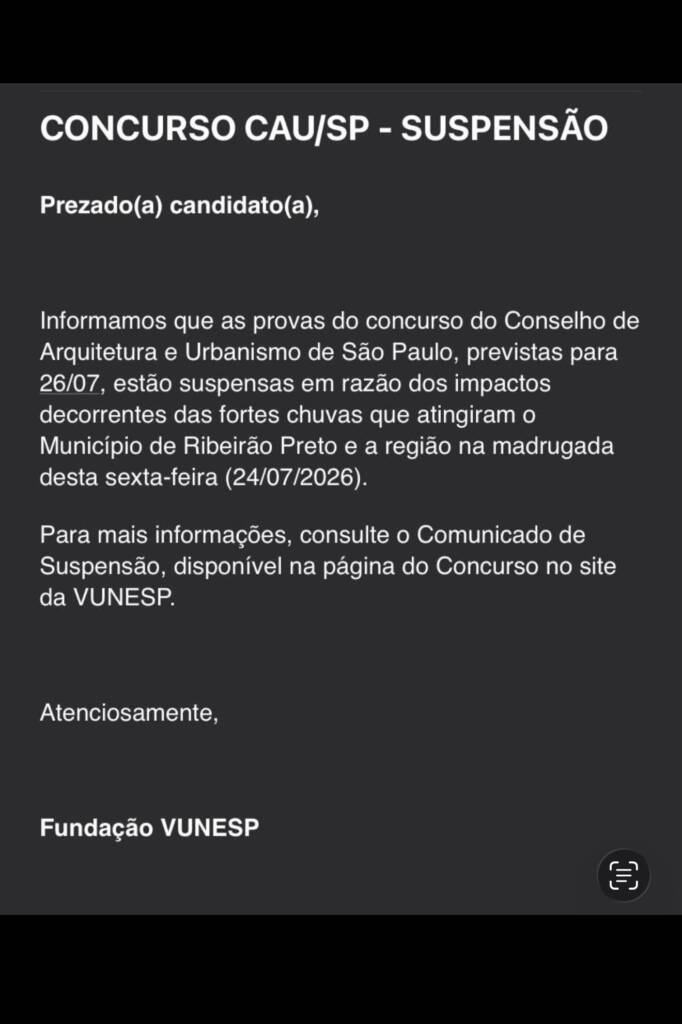This screenshot has width=682, height=1024.
Task: Activate the Live Text scan icon
Action: point(623,875)
